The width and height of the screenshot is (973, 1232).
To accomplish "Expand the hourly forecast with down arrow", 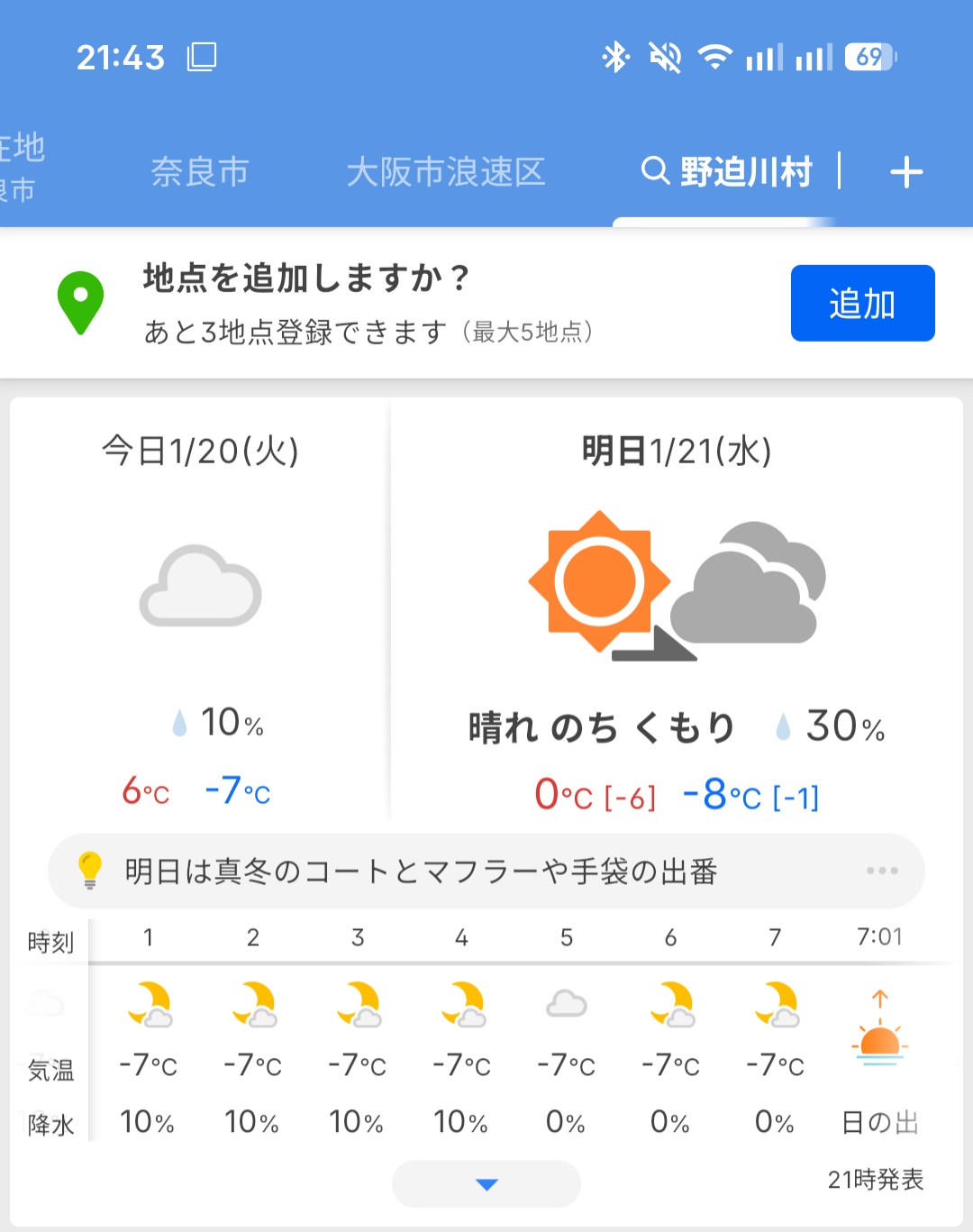I will [486, 1183].
